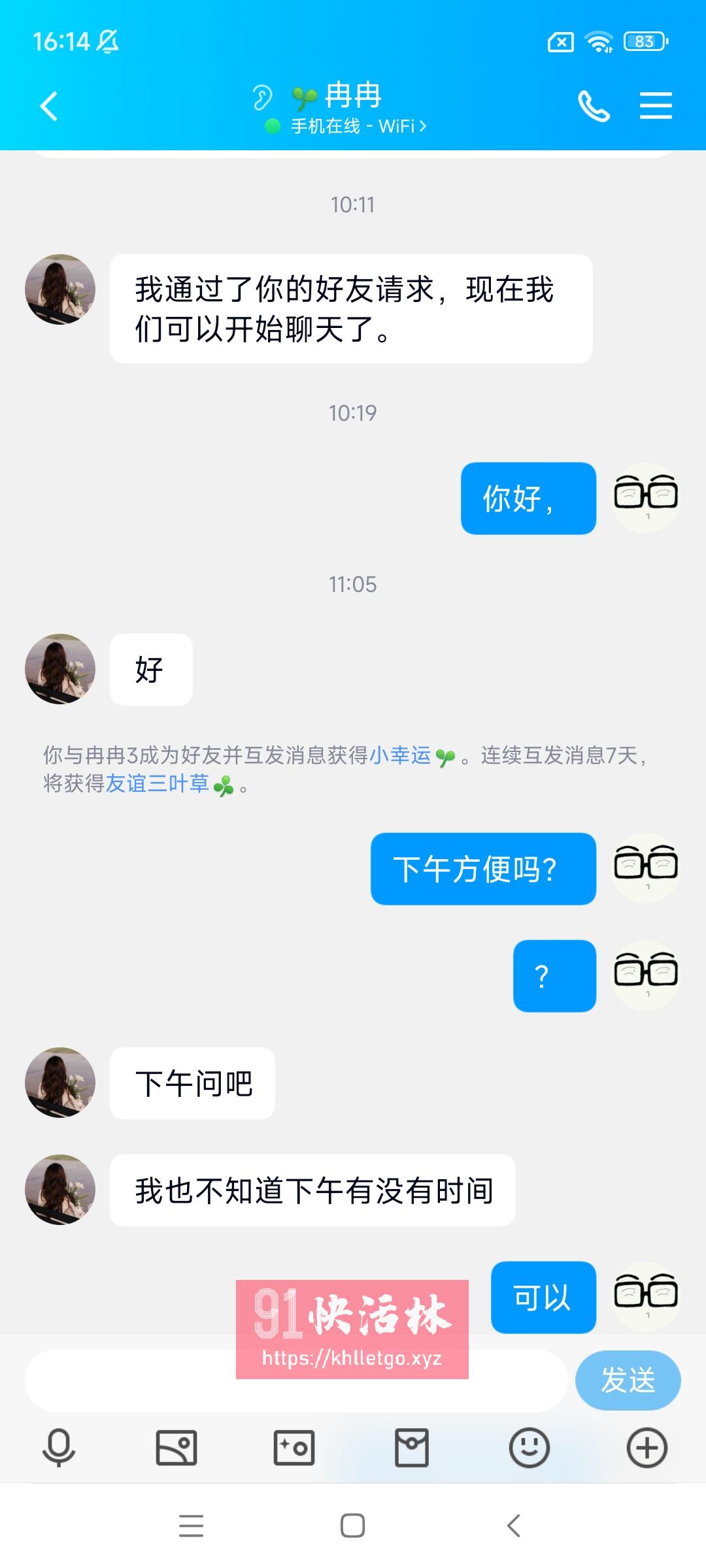Open the 友谊三叶草 link
This screenshot has width=706, height=1568.
pos(159,787)
